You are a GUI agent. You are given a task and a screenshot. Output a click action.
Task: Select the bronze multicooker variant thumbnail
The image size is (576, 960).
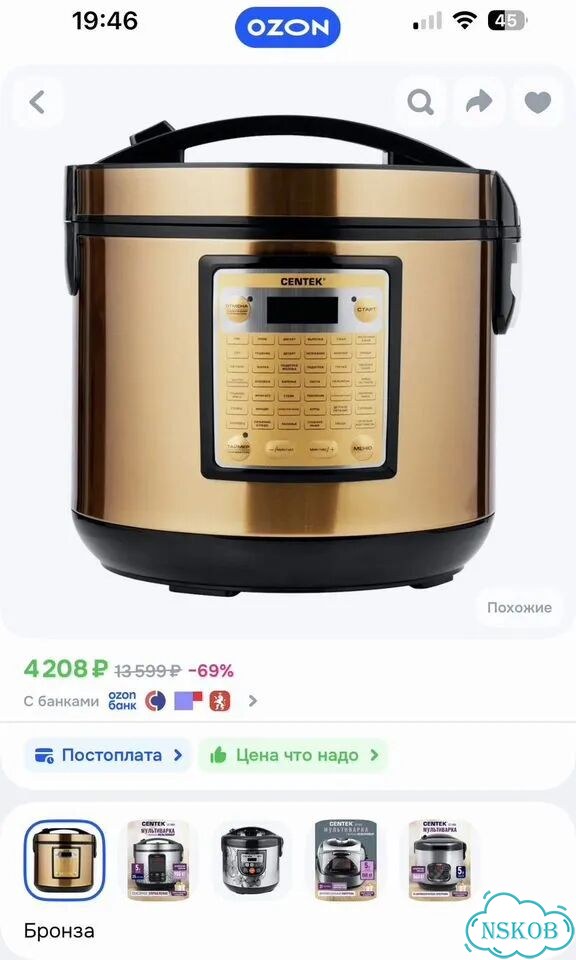point(64,860)
